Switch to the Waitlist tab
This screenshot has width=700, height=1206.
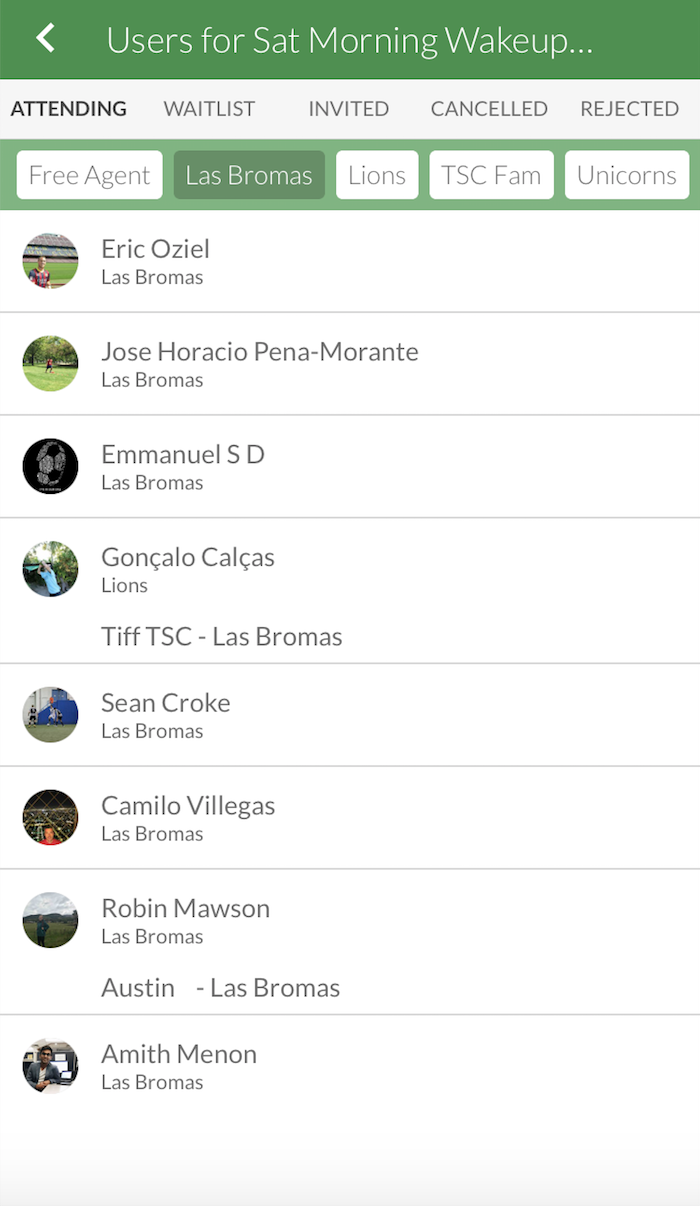point(209,109)
